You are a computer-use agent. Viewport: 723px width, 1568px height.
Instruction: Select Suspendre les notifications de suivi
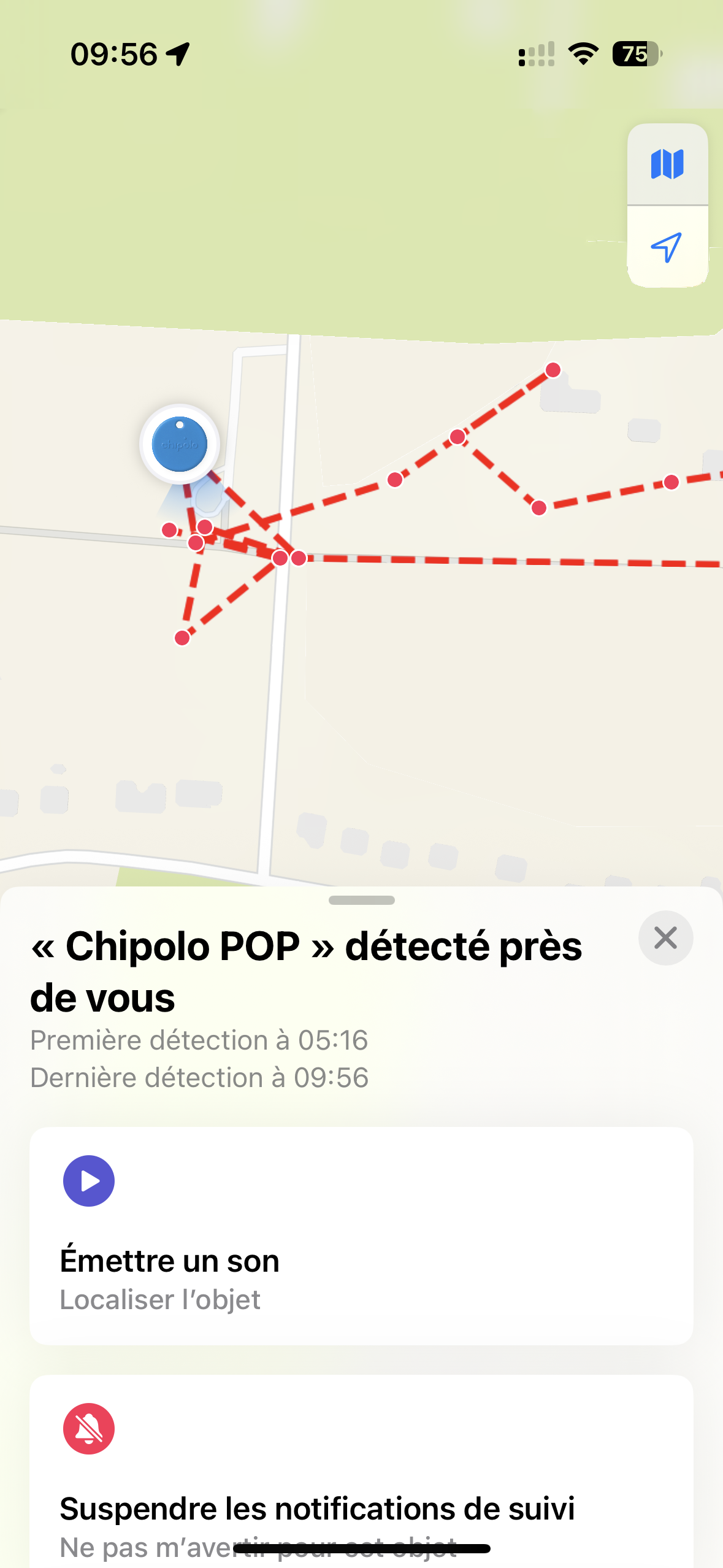(361, 1471)
